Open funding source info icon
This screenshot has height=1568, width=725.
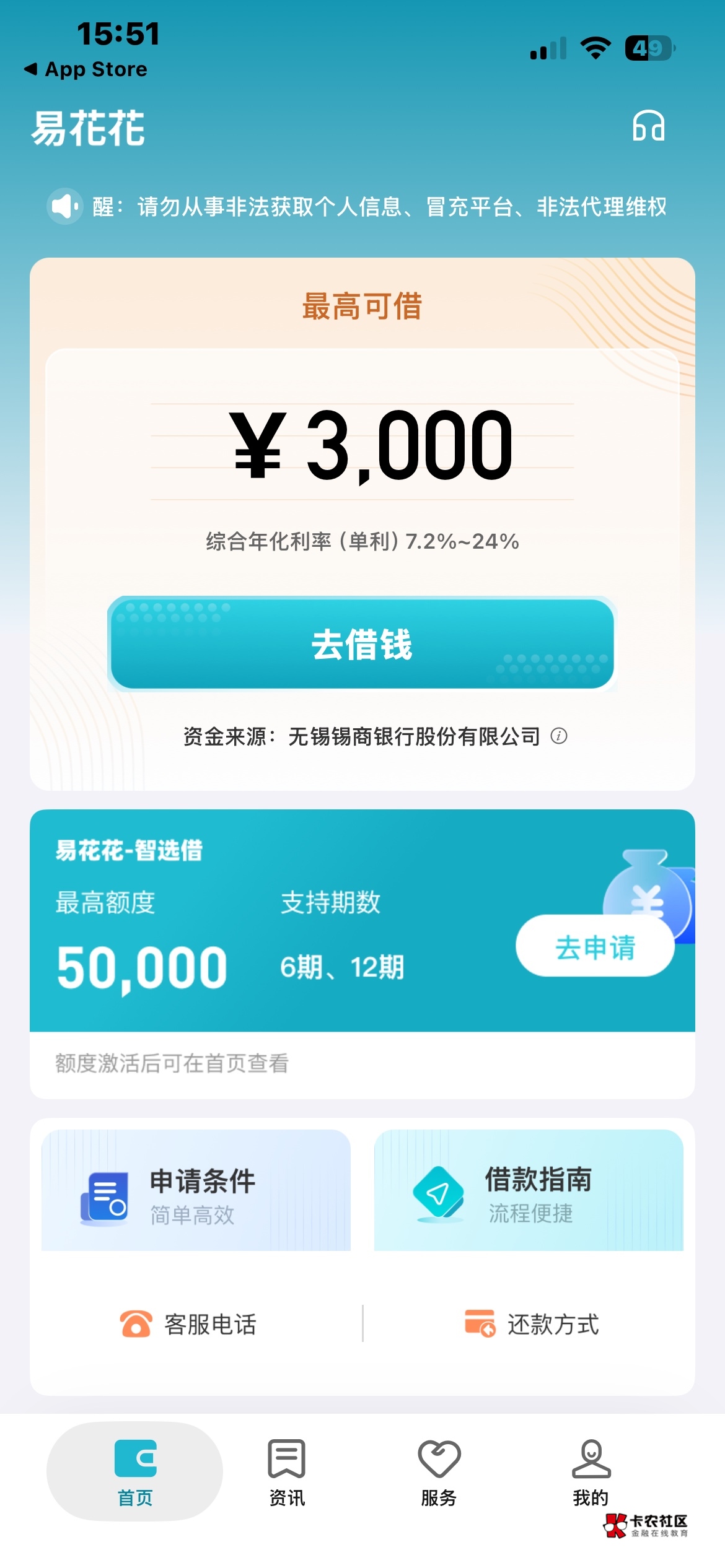pyautogui.click(x=559, y=736)
